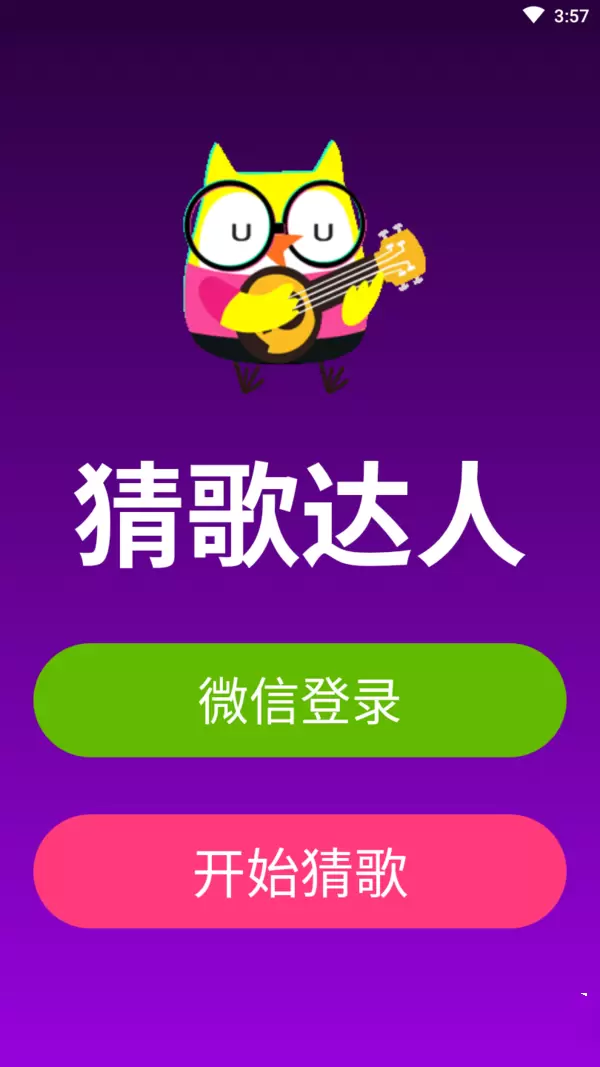Log in with the green 微信登录 button
This screenshot has width=600, height=1067.
point(300,700)
